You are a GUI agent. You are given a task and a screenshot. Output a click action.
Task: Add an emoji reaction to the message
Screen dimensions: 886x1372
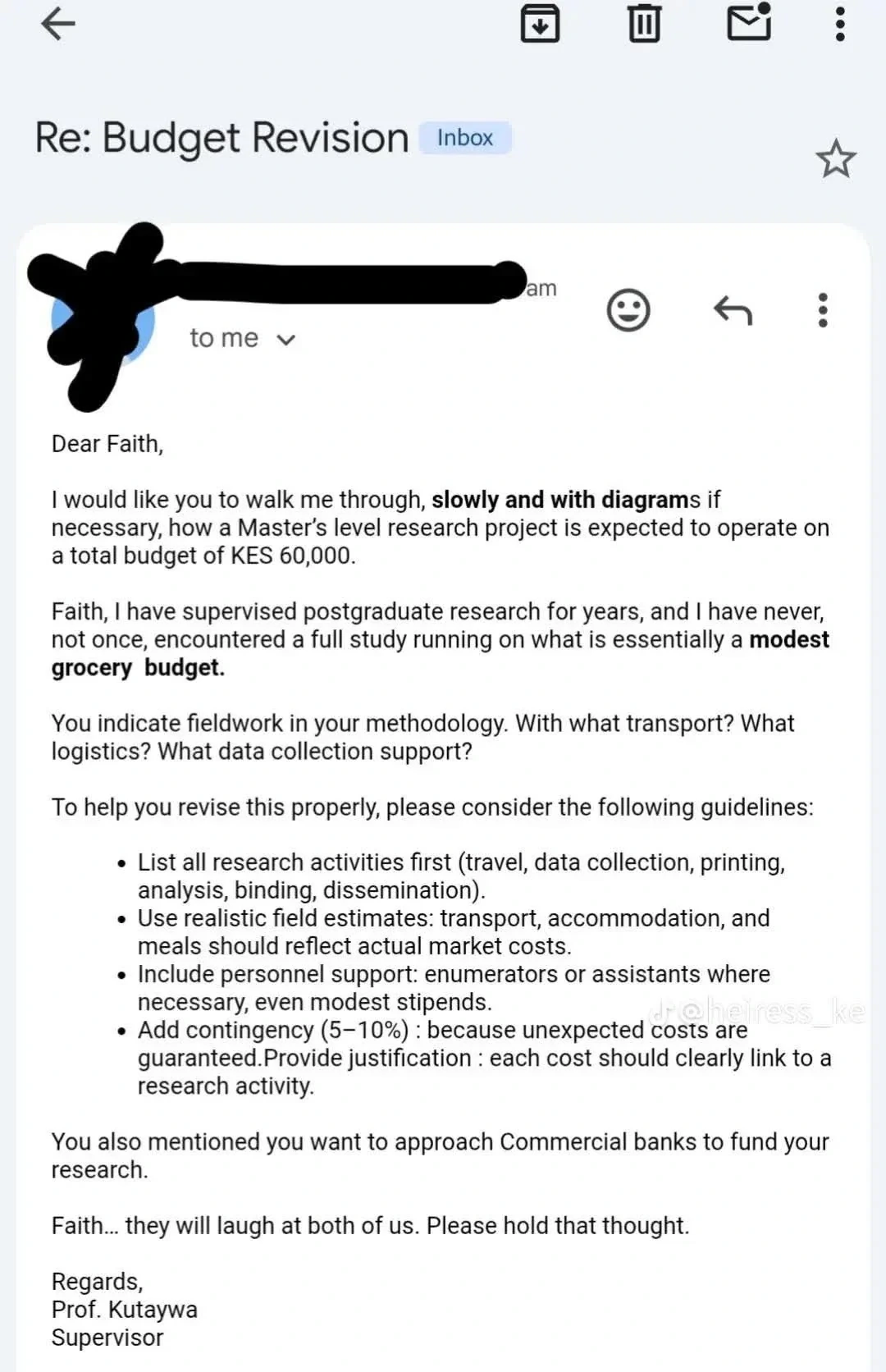click(x=628, y=310)
